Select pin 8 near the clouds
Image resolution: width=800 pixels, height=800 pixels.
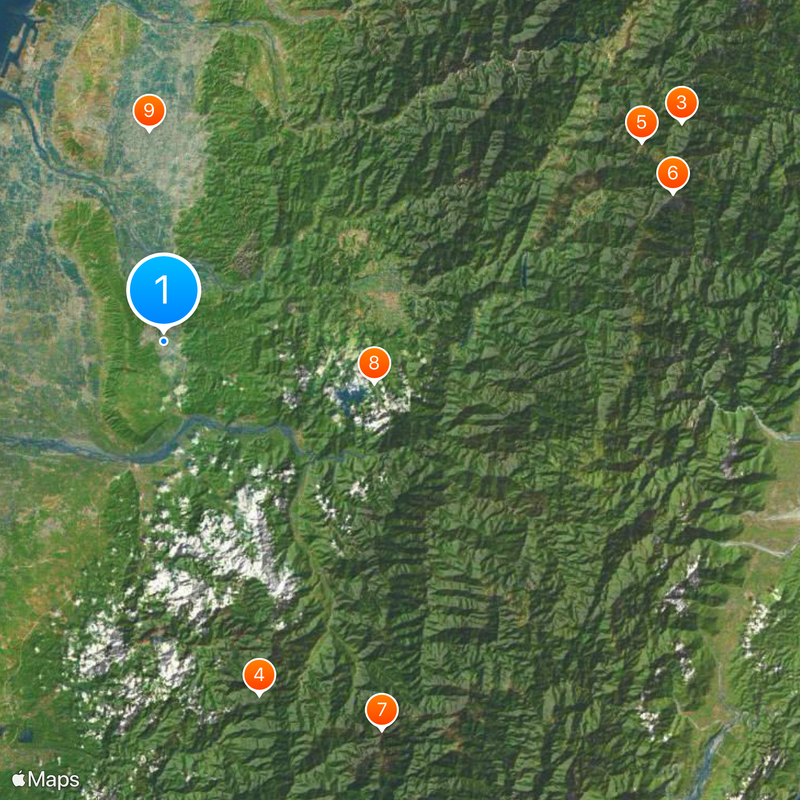click(x=373, y=363)
